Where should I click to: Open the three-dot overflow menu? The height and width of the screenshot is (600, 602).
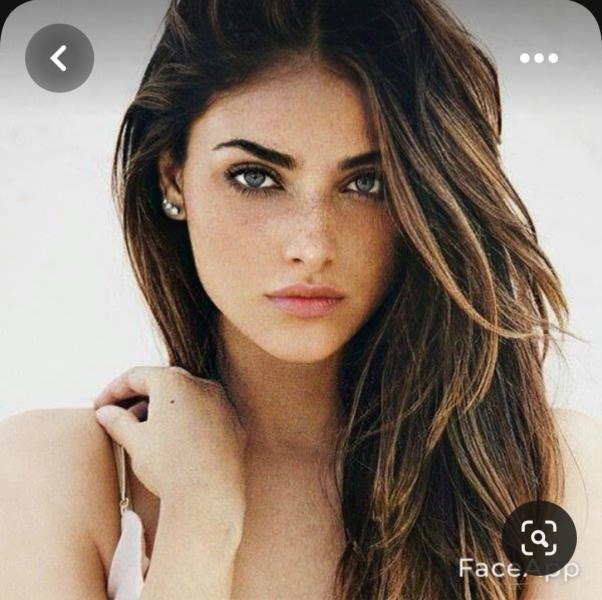pyautogui.click(x=538, y=58)
